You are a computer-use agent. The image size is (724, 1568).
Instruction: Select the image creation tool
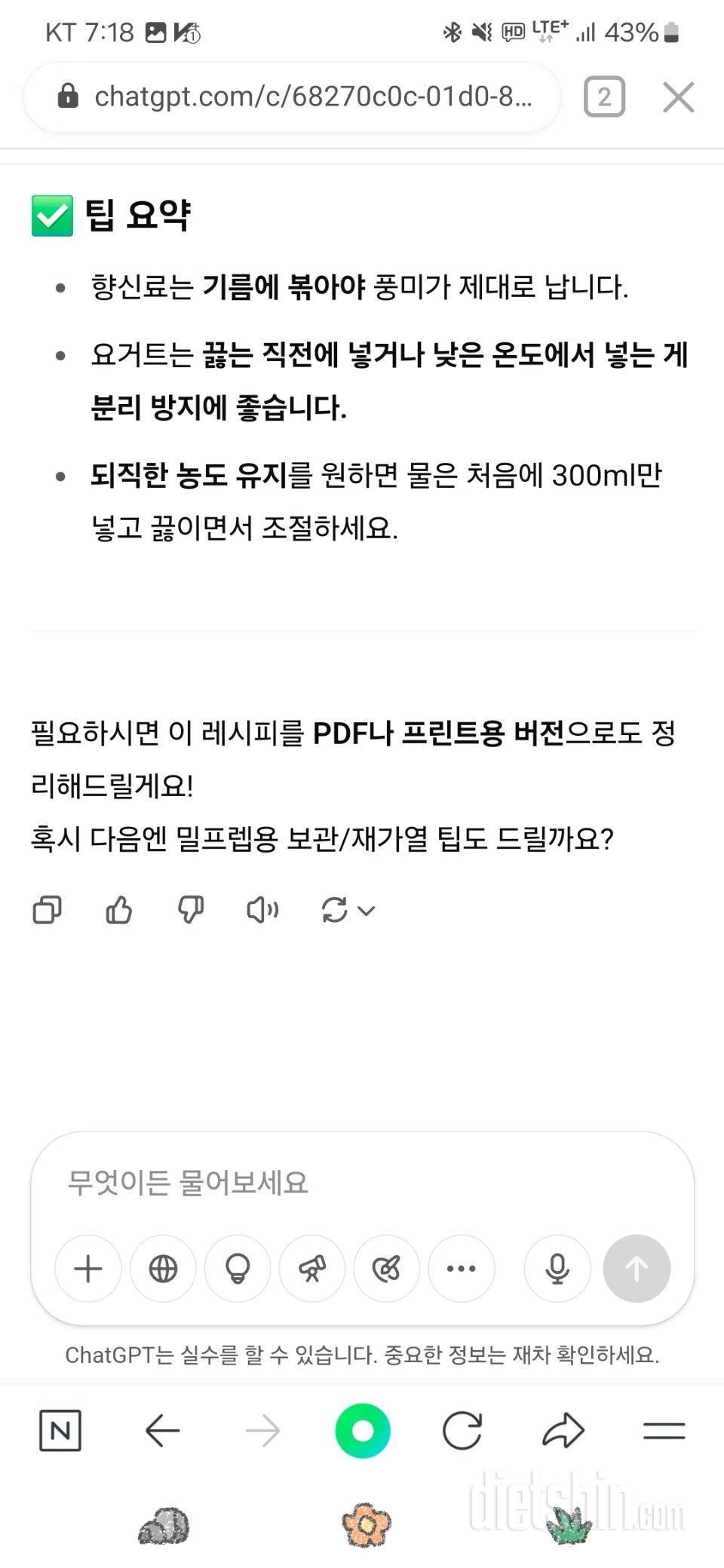(x=387, y=1269)
